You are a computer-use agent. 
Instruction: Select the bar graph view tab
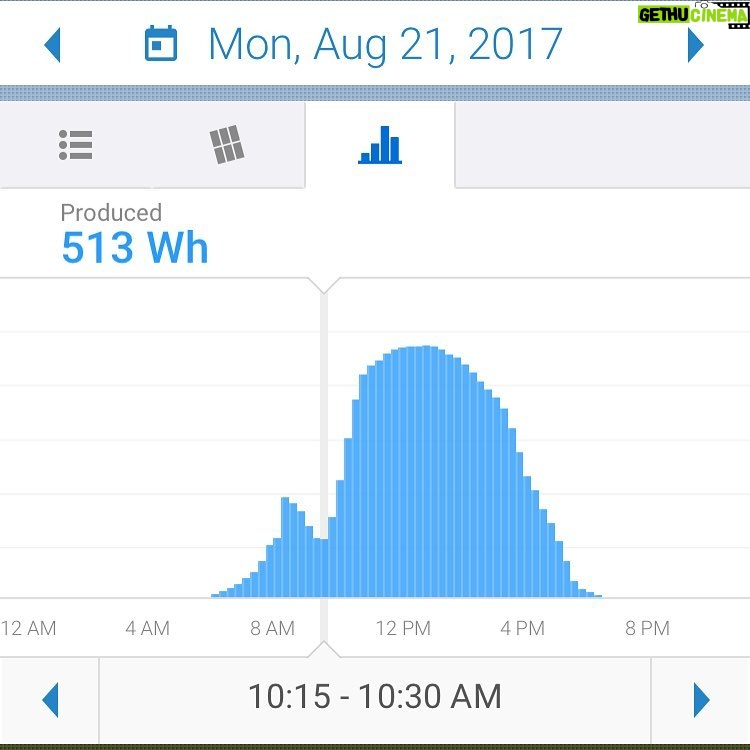380,146
